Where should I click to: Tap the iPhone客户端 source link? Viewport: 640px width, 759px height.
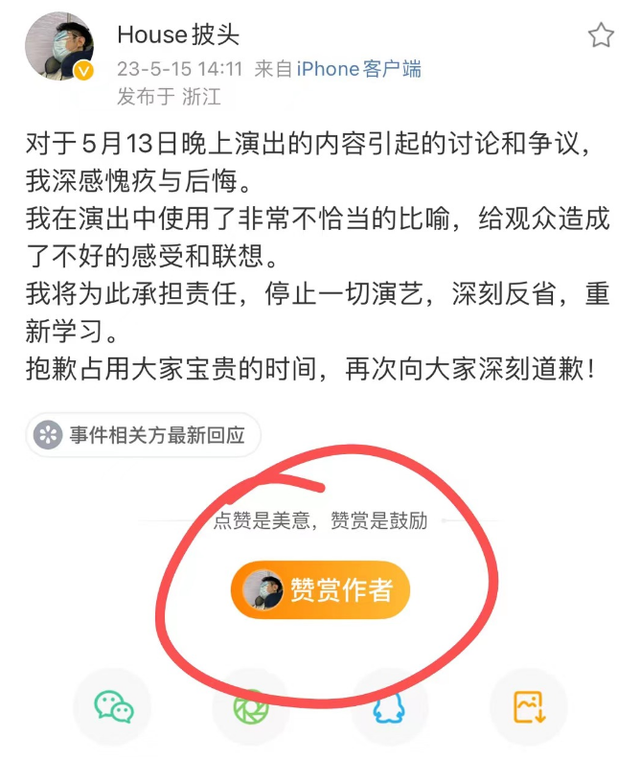pyautogui.click(x=359, y=69)
